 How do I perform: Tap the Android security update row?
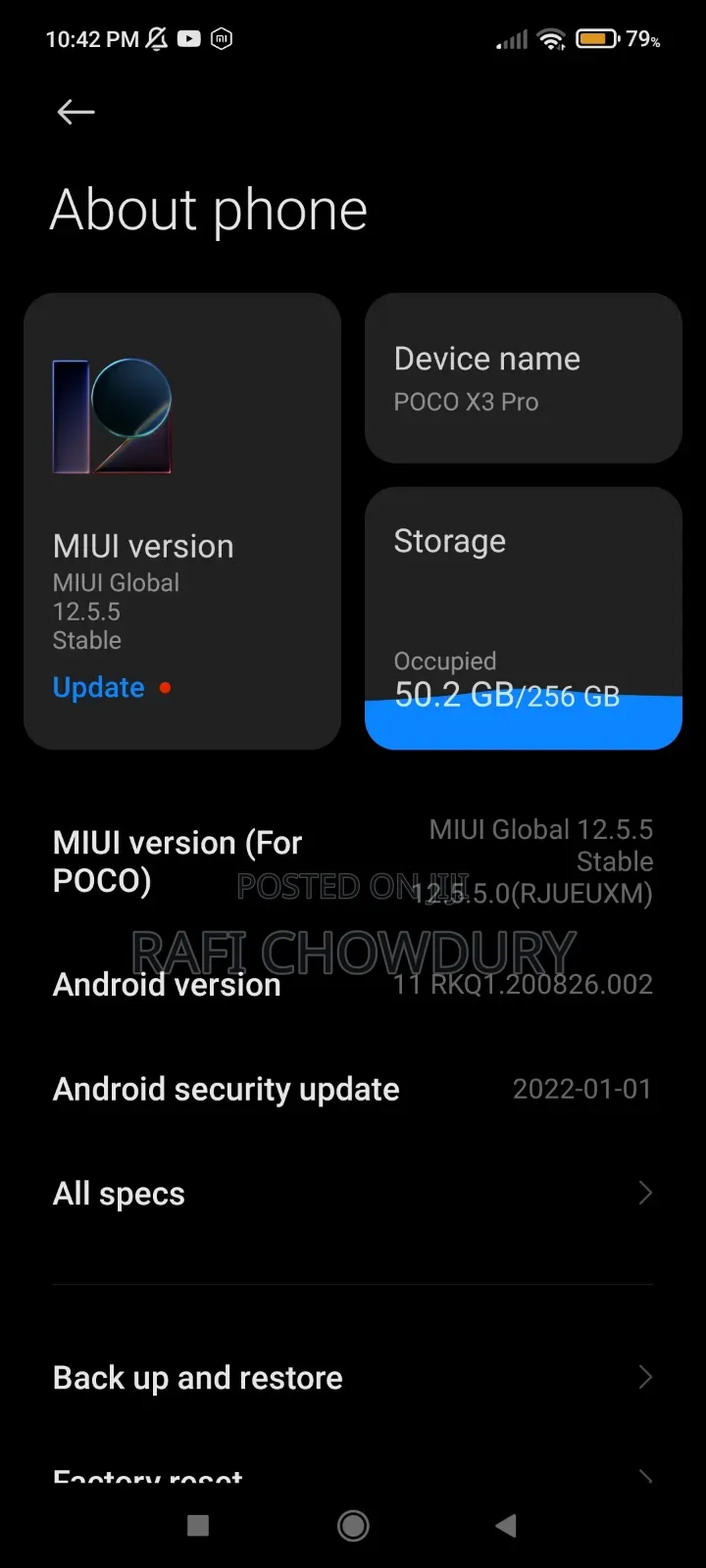point(353,1088)
